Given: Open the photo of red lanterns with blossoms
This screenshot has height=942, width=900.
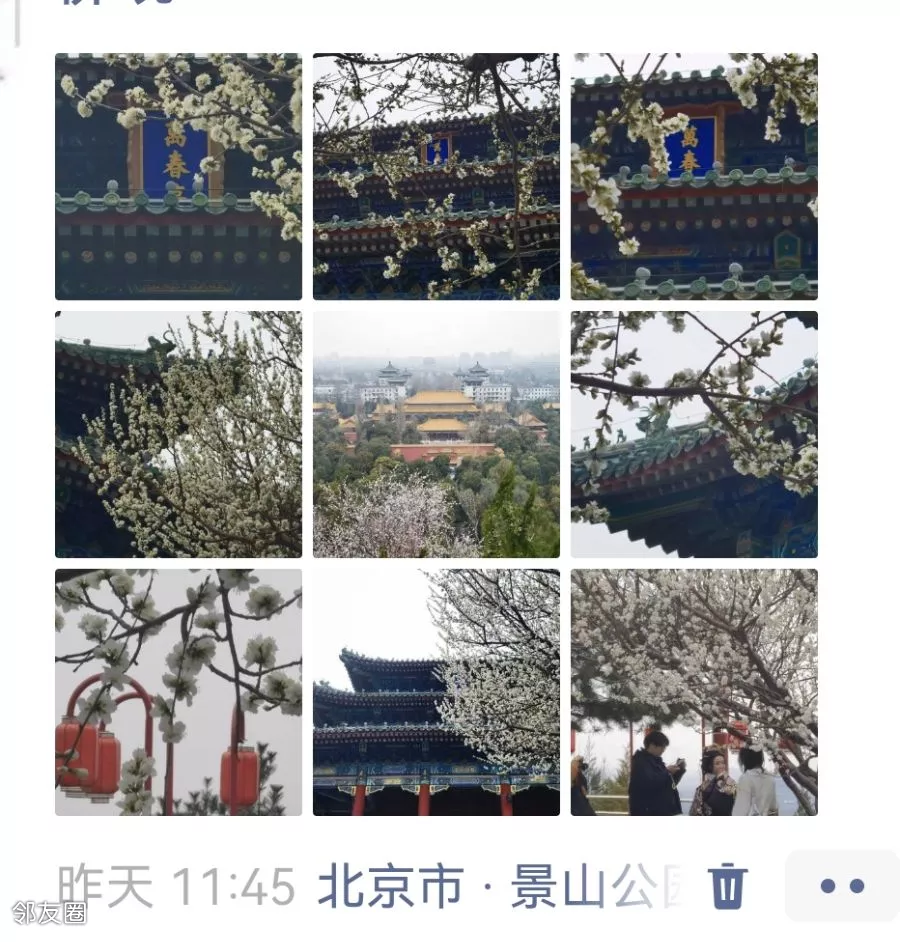Looking at the screenshot, I should coord(178,692).
